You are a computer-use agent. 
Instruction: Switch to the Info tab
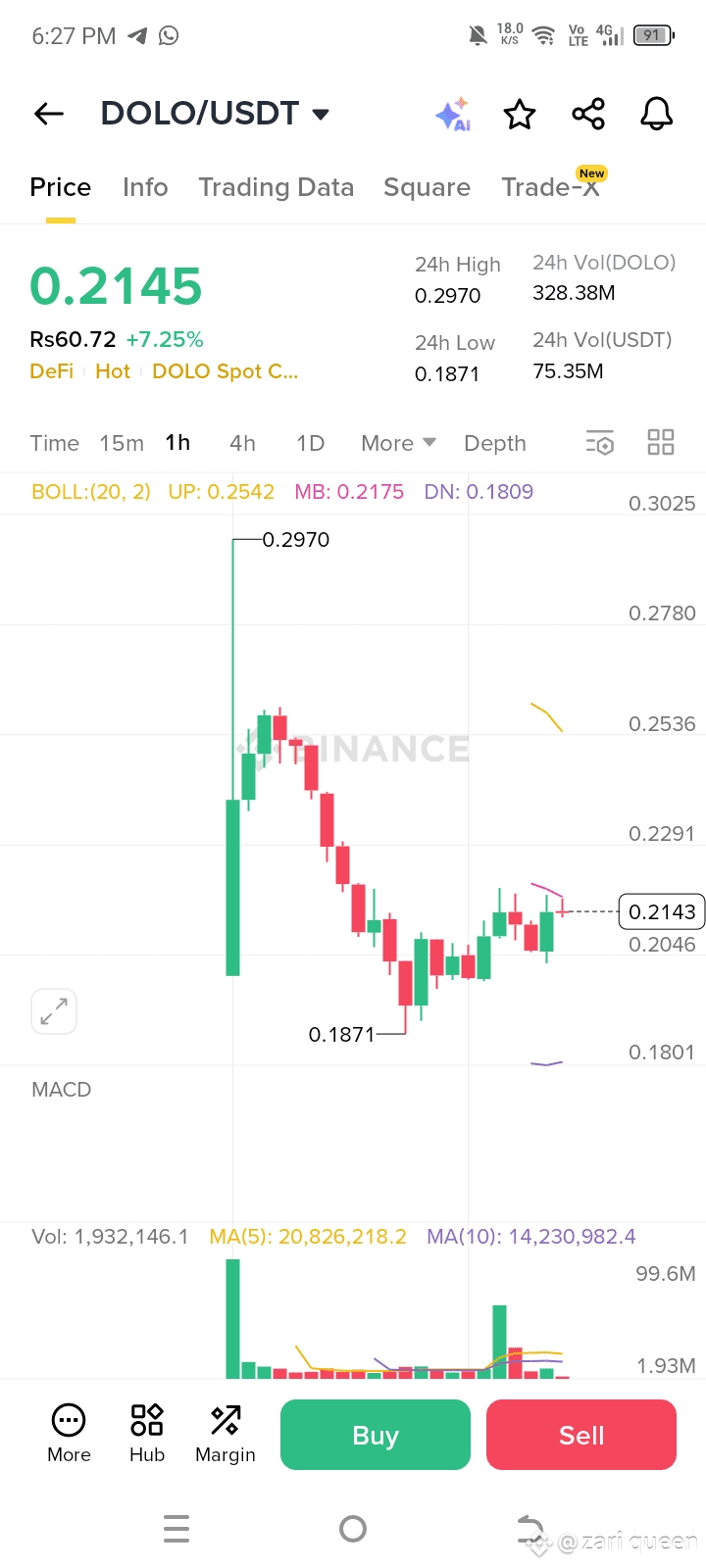[x=145, y=187]
